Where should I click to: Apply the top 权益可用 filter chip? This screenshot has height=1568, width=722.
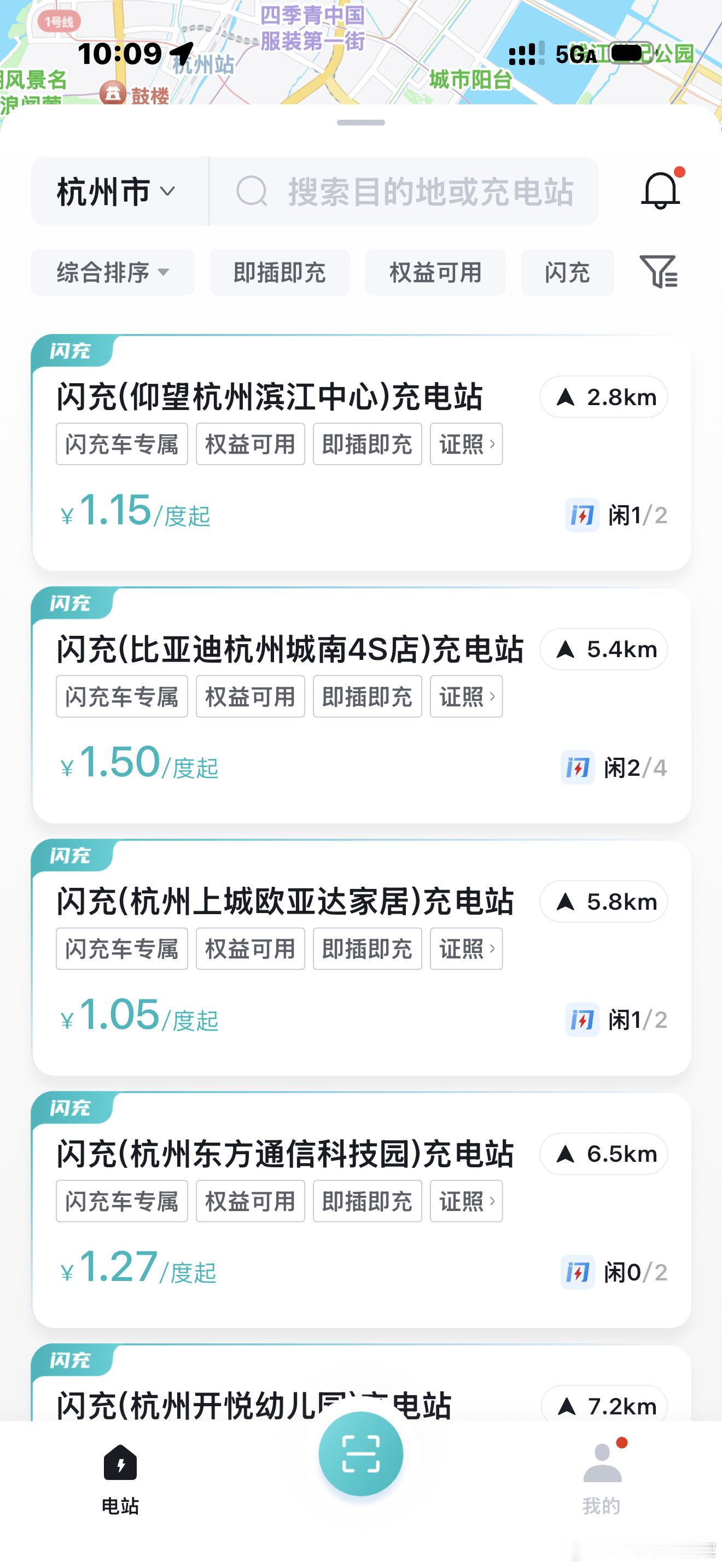435,272
